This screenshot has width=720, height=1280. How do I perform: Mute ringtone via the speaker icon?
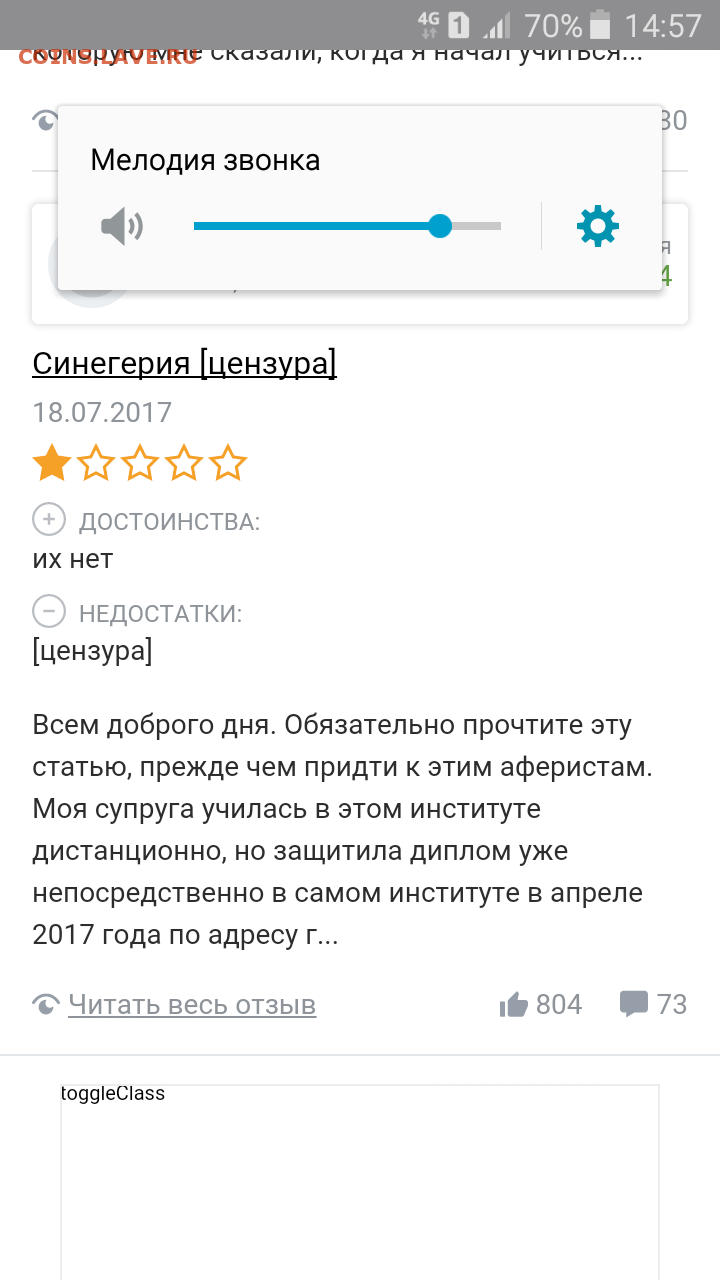click(x=122, y=227)
